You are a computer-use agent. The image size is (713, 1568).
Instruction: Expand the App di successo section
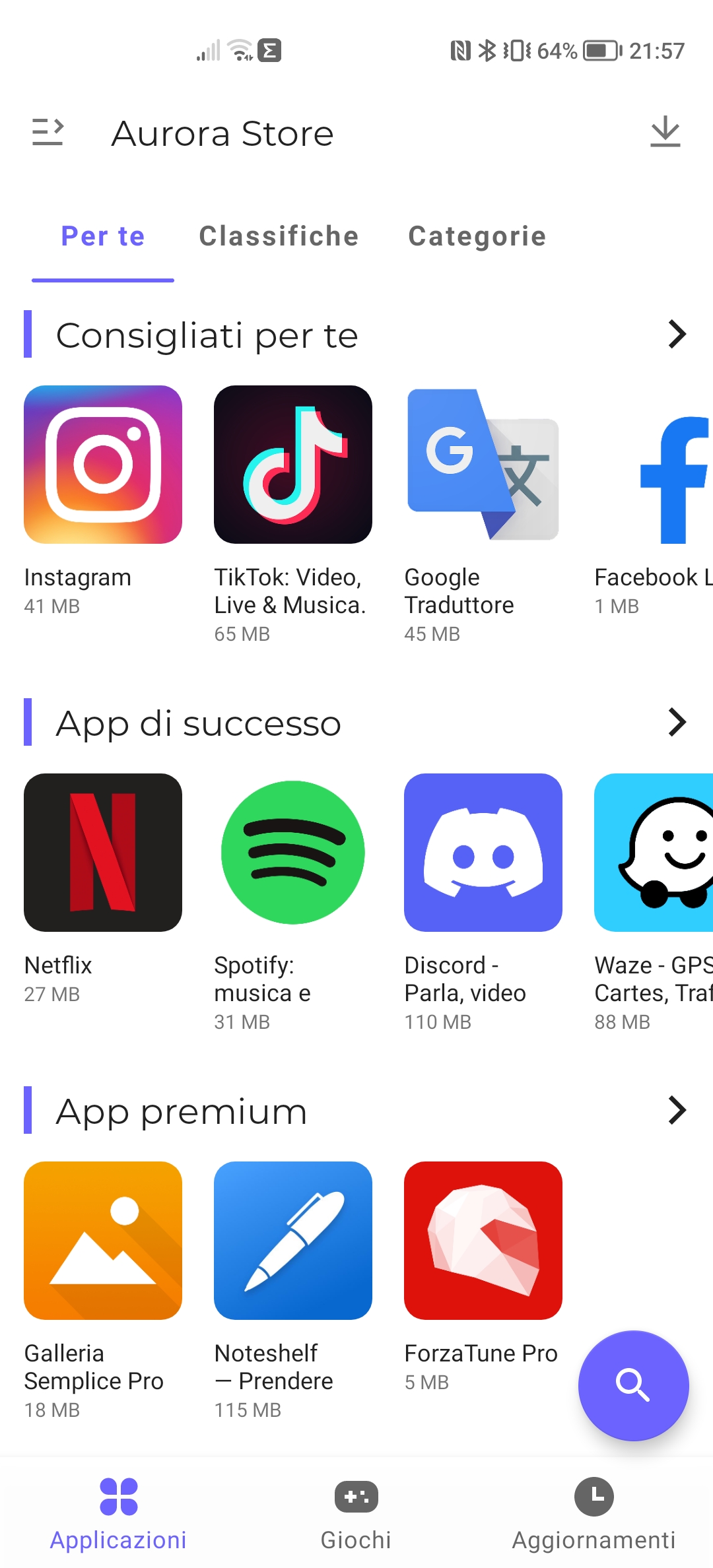(x=677, y=722)
